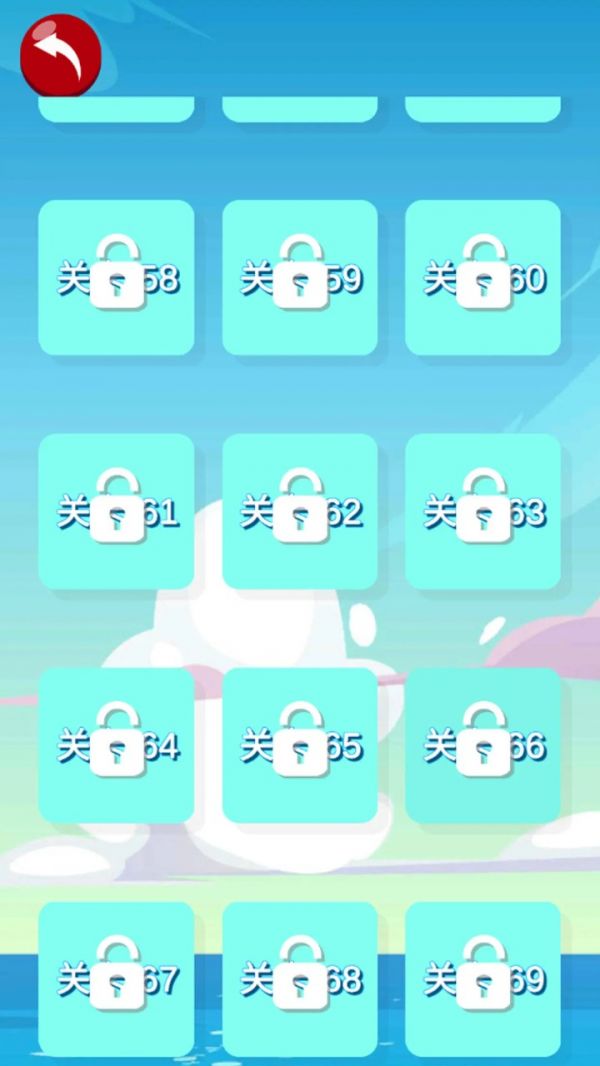Open level 65 tile
600x1066 pixels.
pos(300,746)
